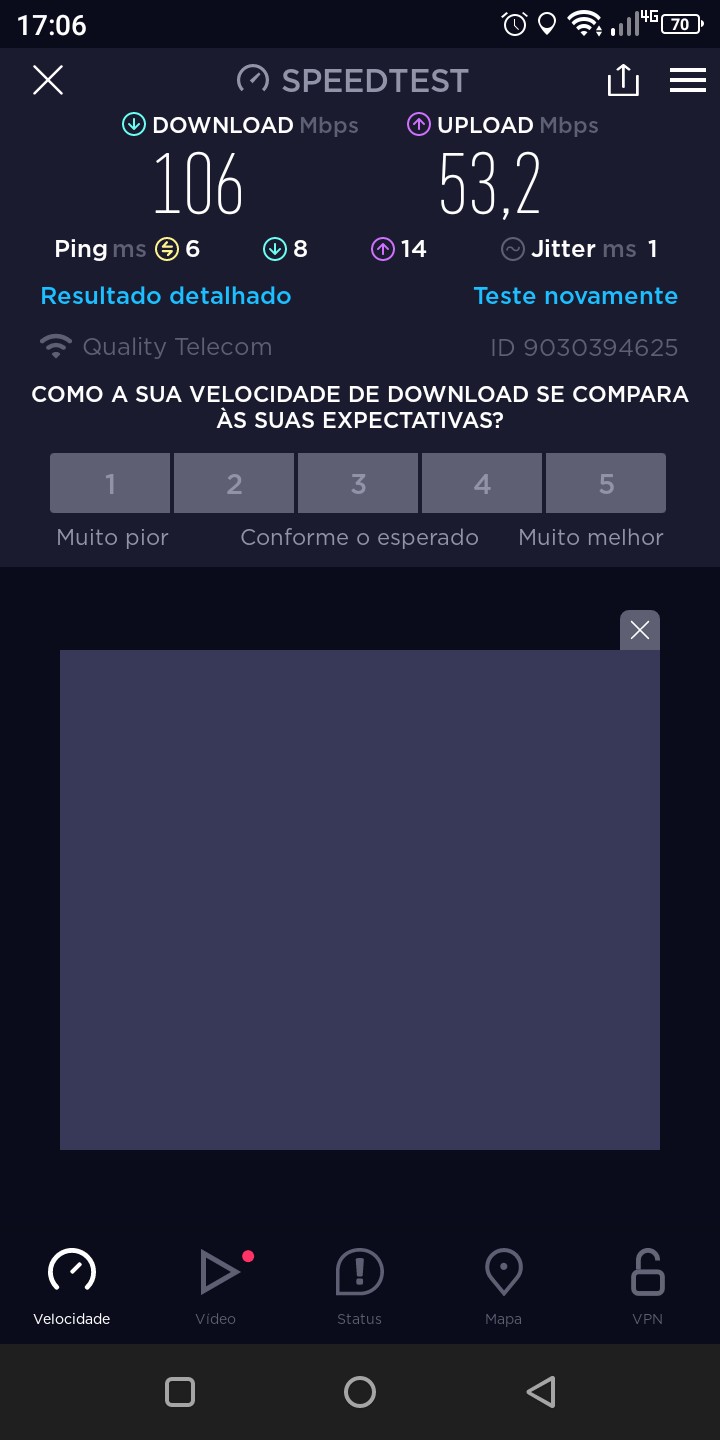Rate download speed as 1
The image size is (720, 1440).
(x=110, y=483)
